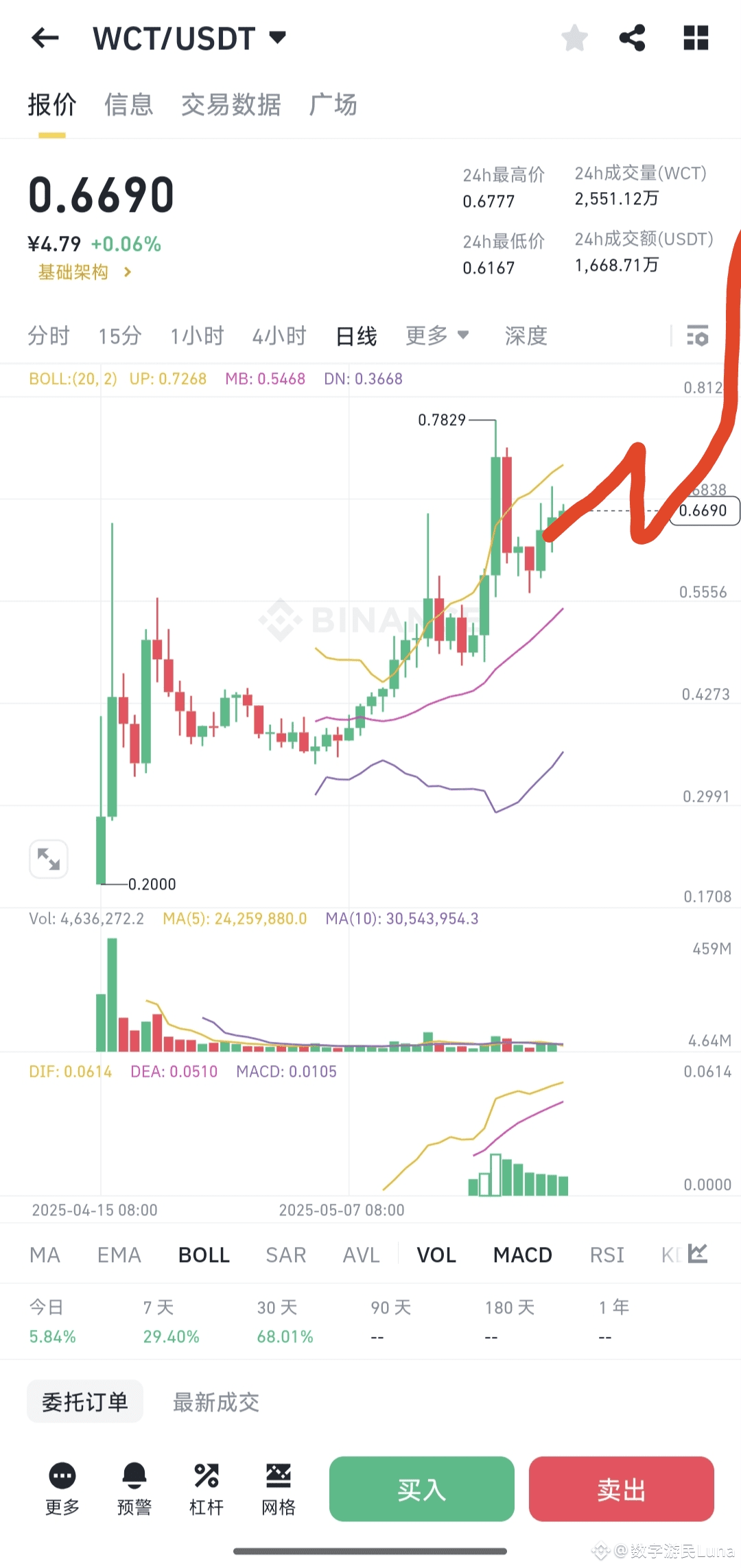Tap the green 买入 button

[422, 1489]
